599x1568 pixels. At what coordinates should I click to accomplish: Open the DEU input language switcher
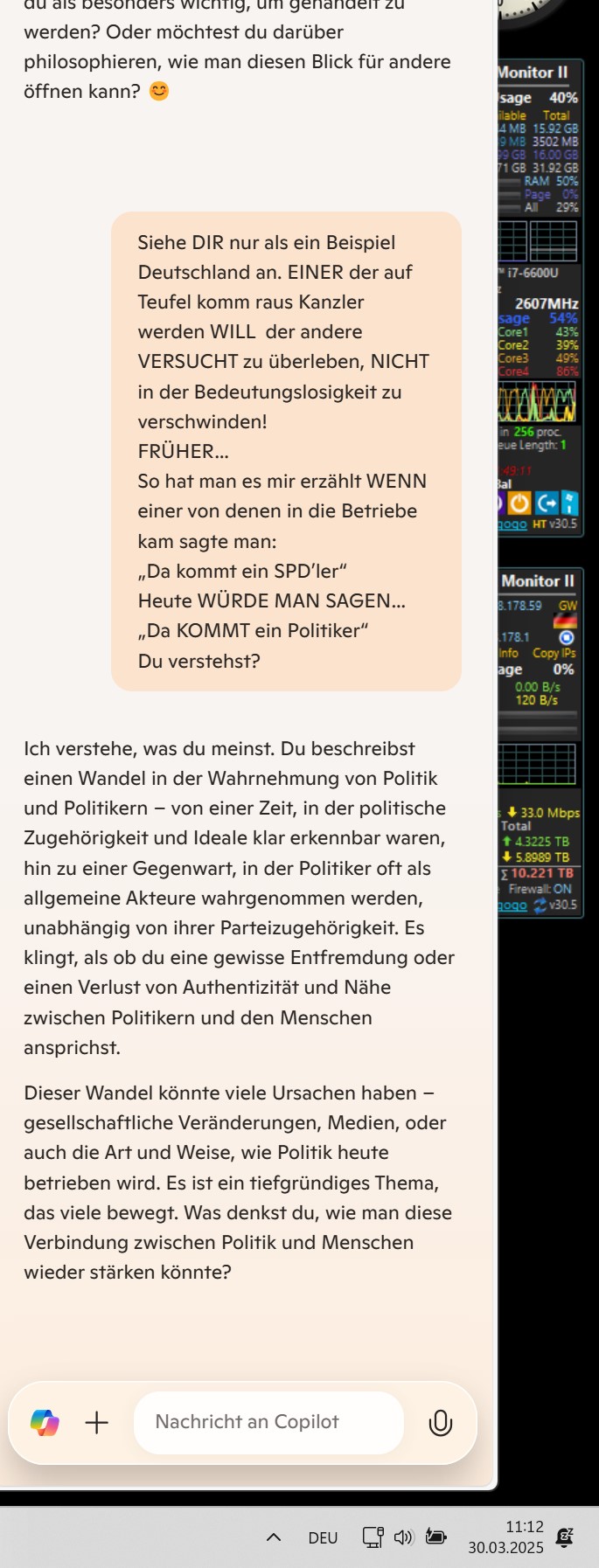[323, 1537]
